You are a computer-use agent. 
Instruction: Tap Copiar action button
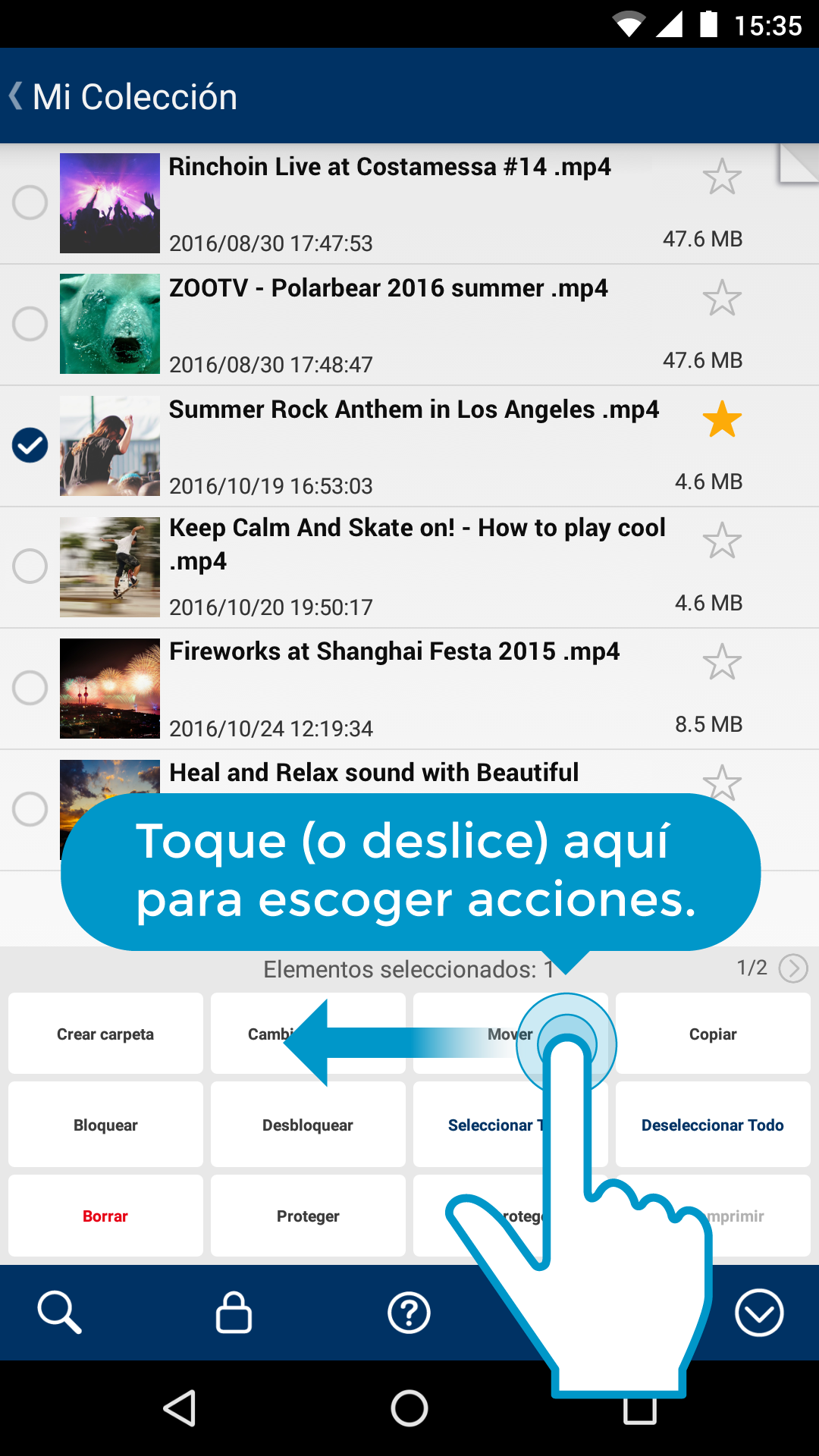pyautogui.click(x=713, y=1034)
